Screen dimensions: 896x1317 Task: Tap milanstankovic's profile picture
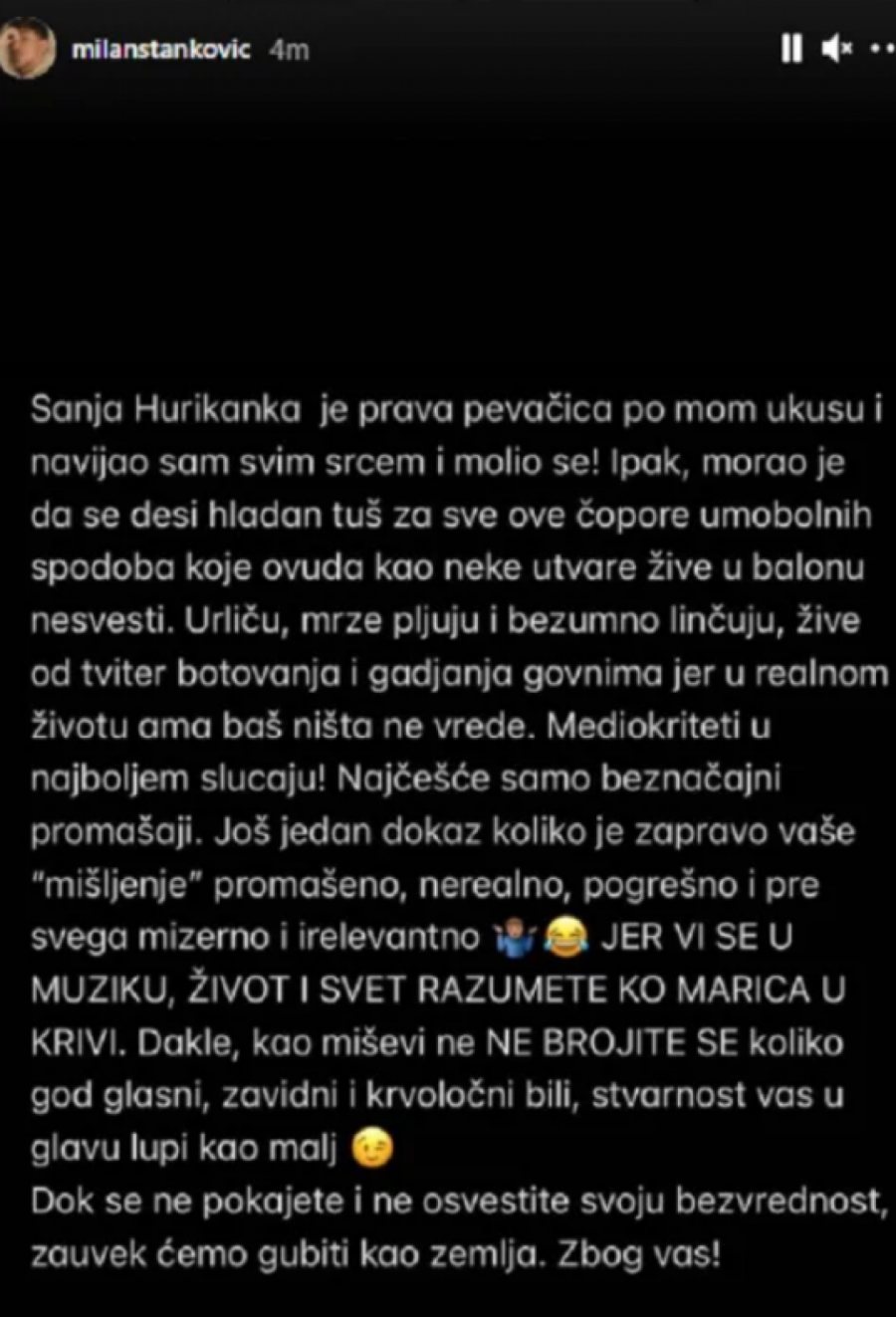pyautogui.click(x=28, y=47)
